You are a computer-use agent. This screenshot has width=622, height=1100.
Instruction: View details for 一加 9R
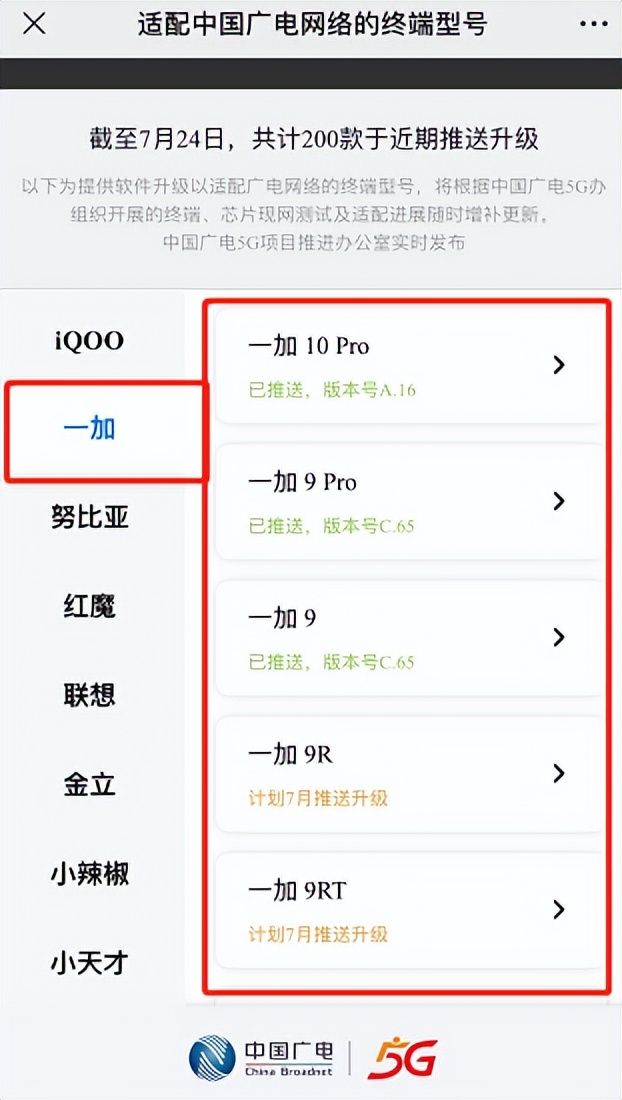click(410, 773)
